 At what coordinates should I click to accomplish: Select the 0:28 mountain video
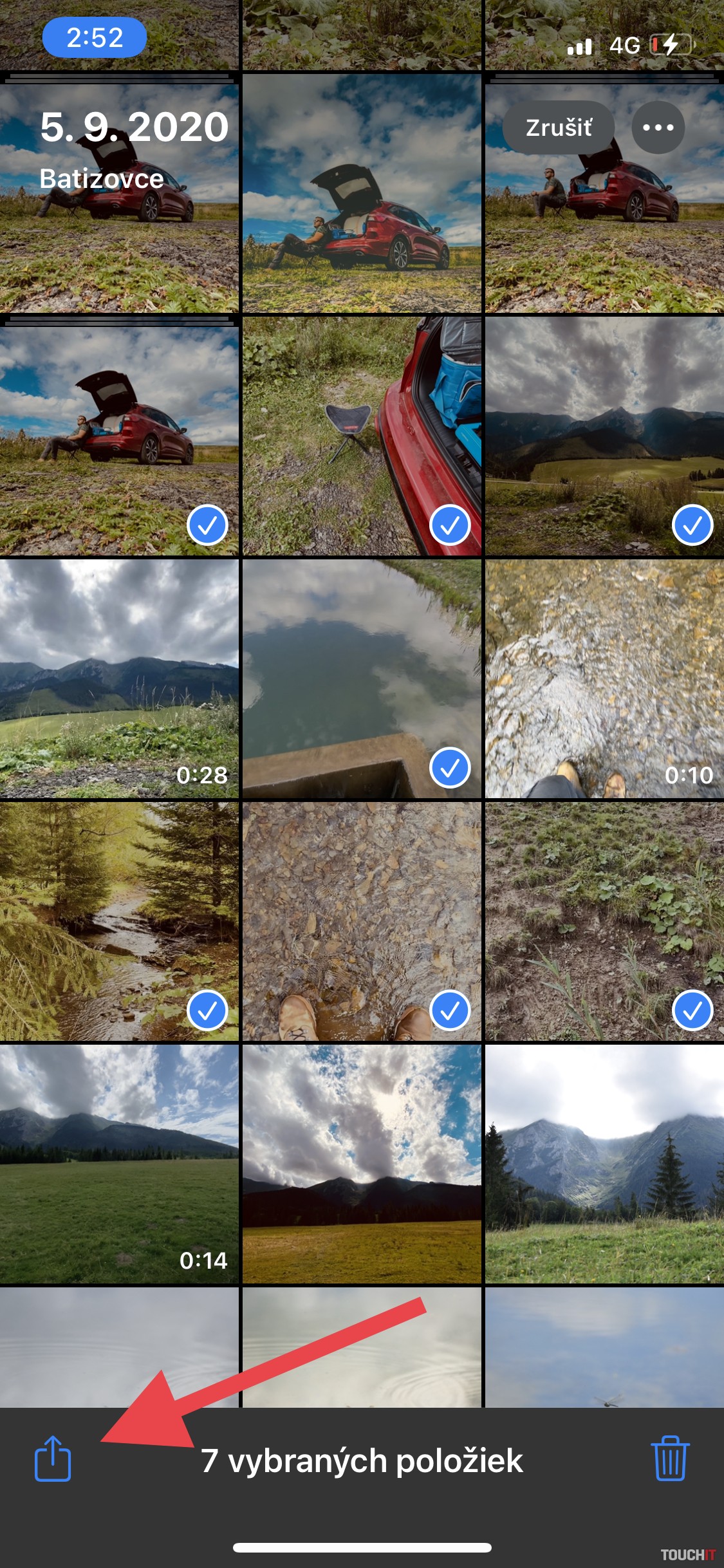(119, 679)
